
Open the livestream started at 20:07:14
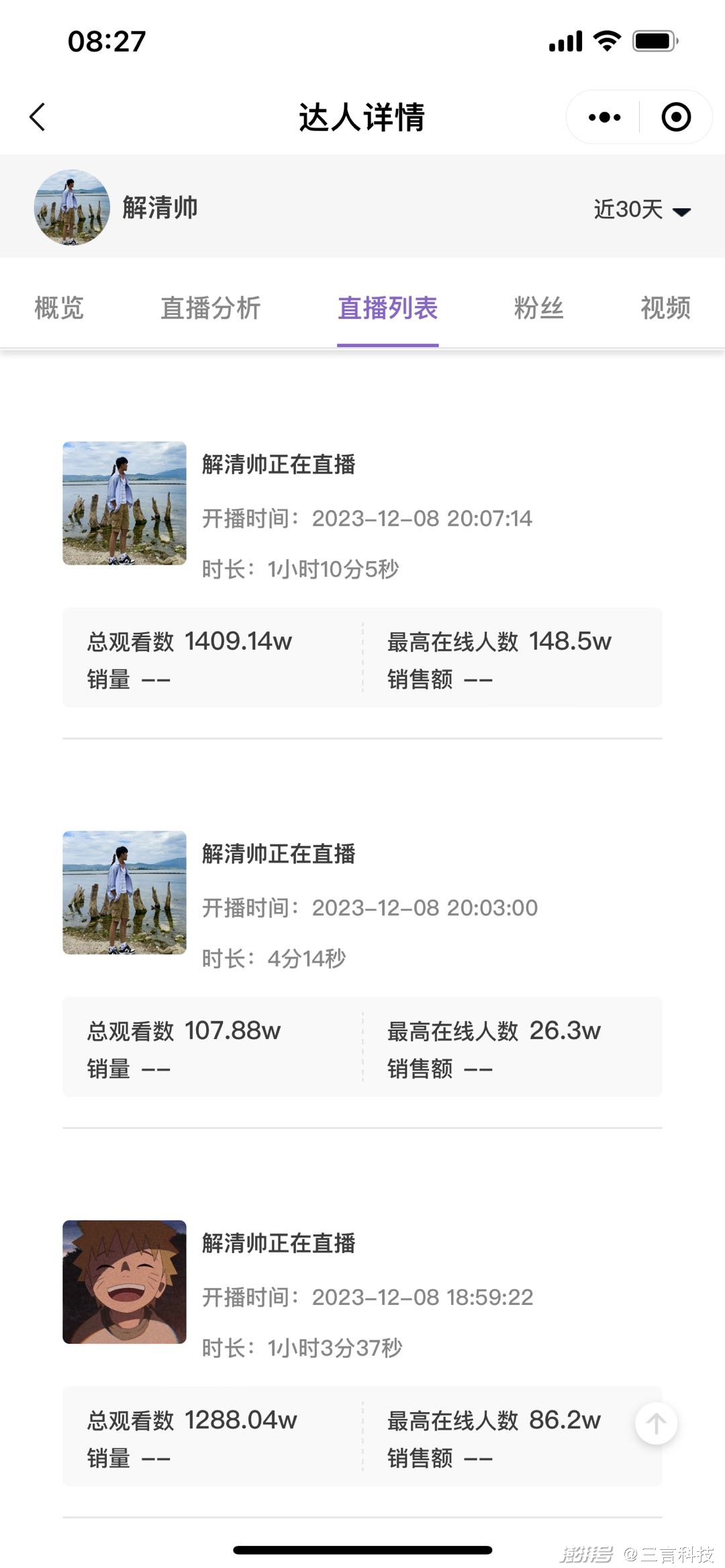[x=362, y=517]
